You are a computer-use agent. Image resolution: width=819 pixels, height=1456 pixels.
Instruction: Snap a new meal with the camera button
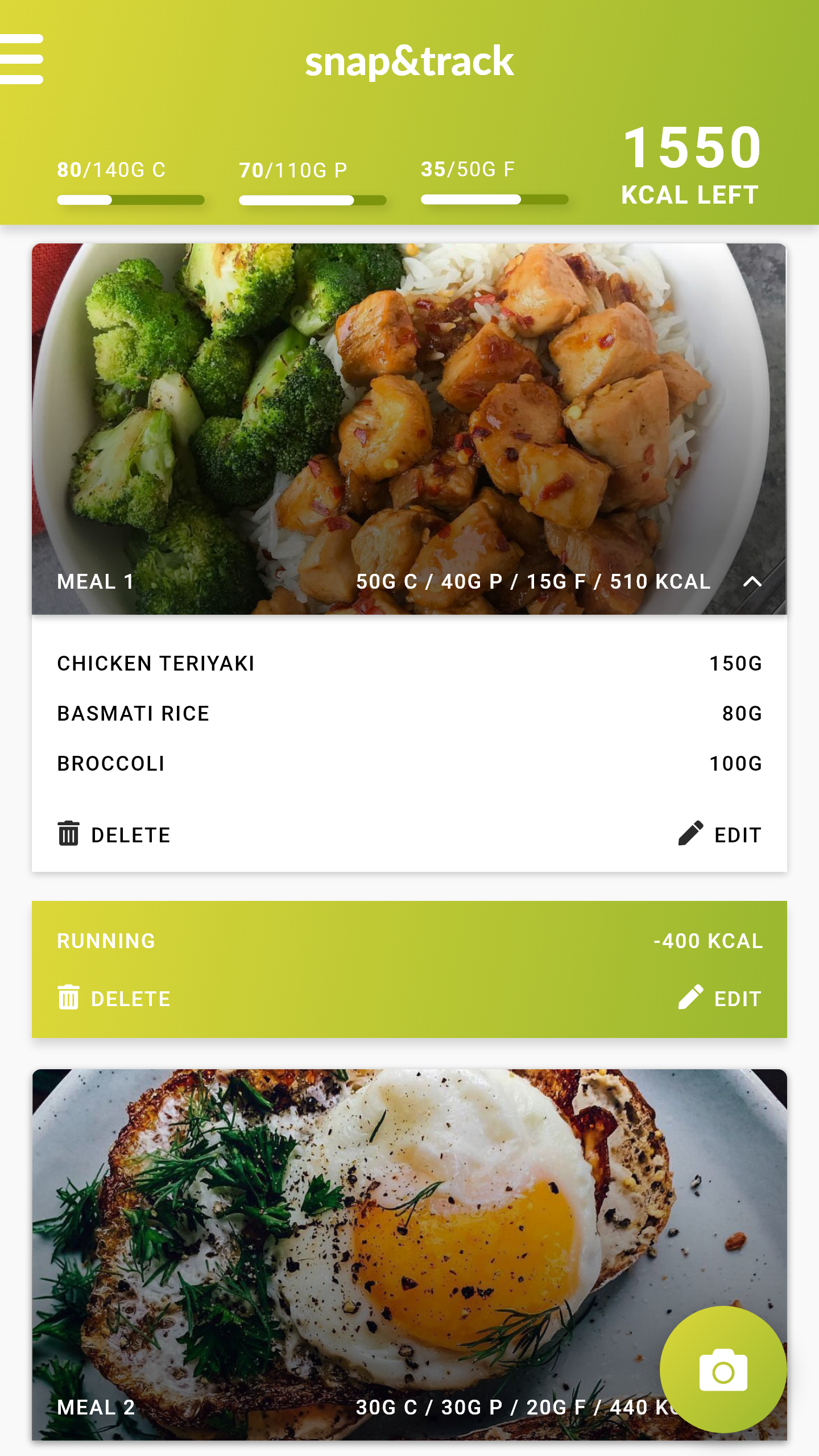[723, 1370]
